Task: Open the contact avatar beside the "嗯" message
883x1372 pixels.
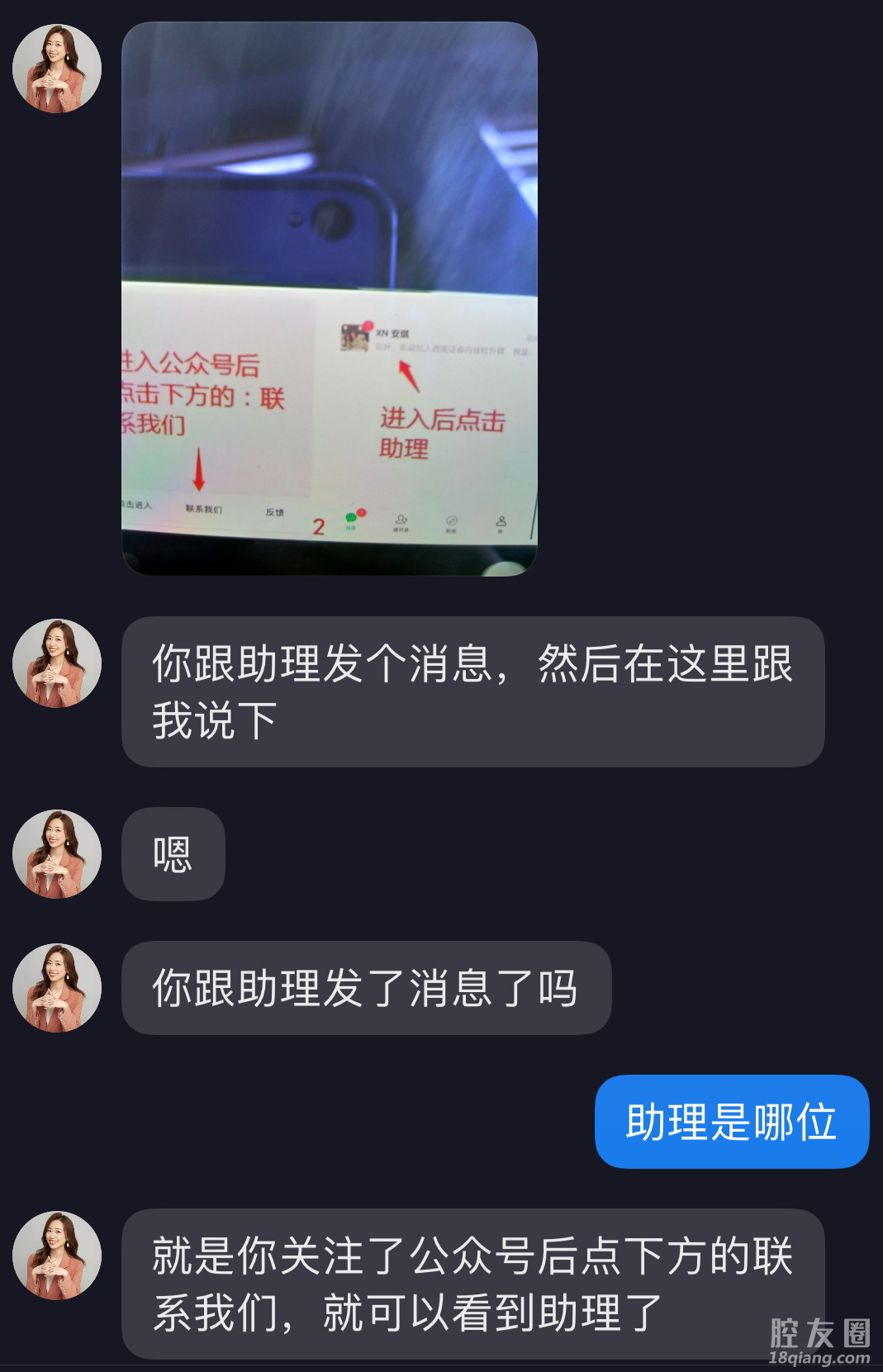Action: 57,853
